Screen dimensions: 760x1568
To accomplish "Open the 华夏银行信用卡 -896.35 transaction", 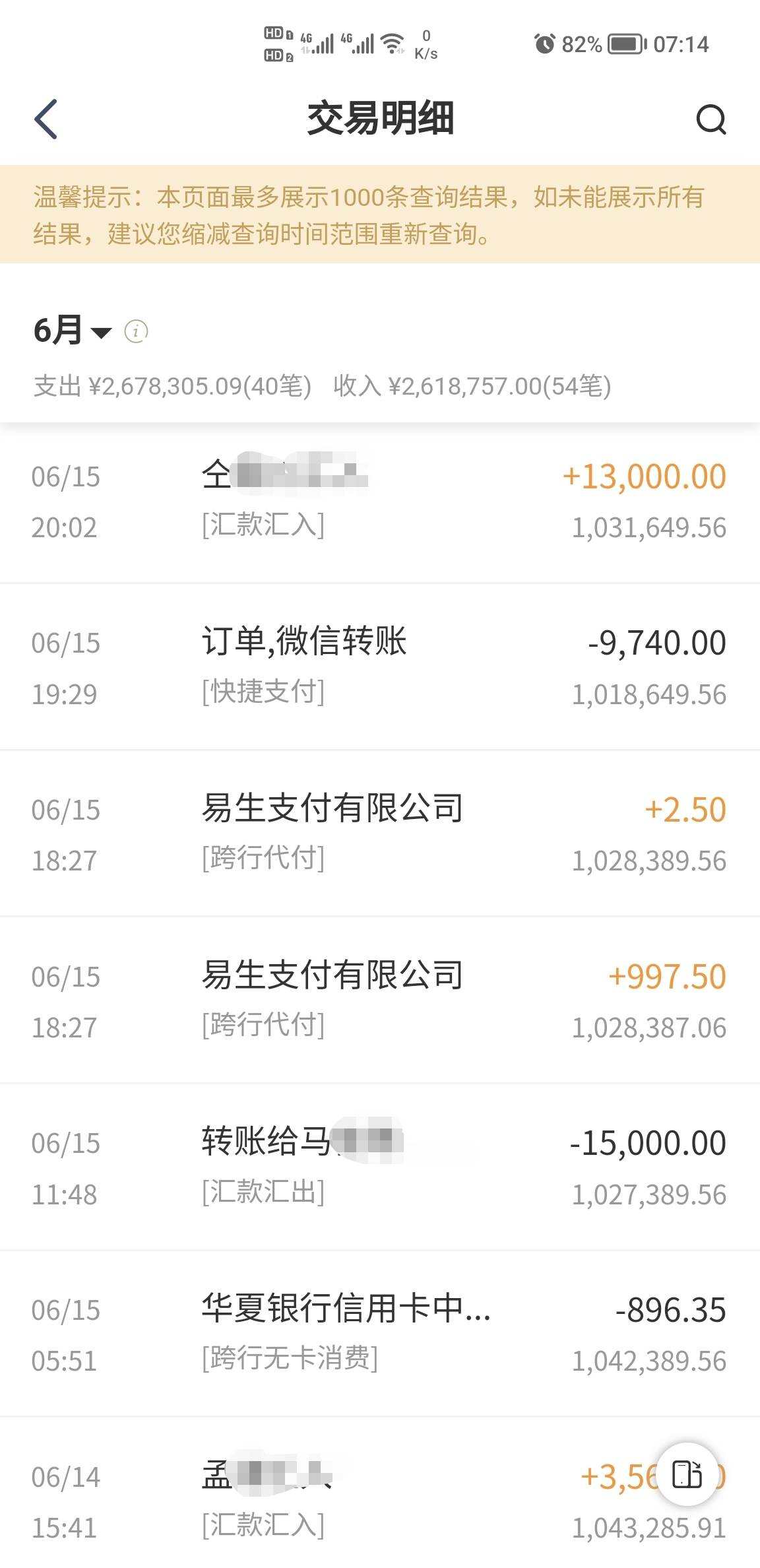I will 380,1334.
